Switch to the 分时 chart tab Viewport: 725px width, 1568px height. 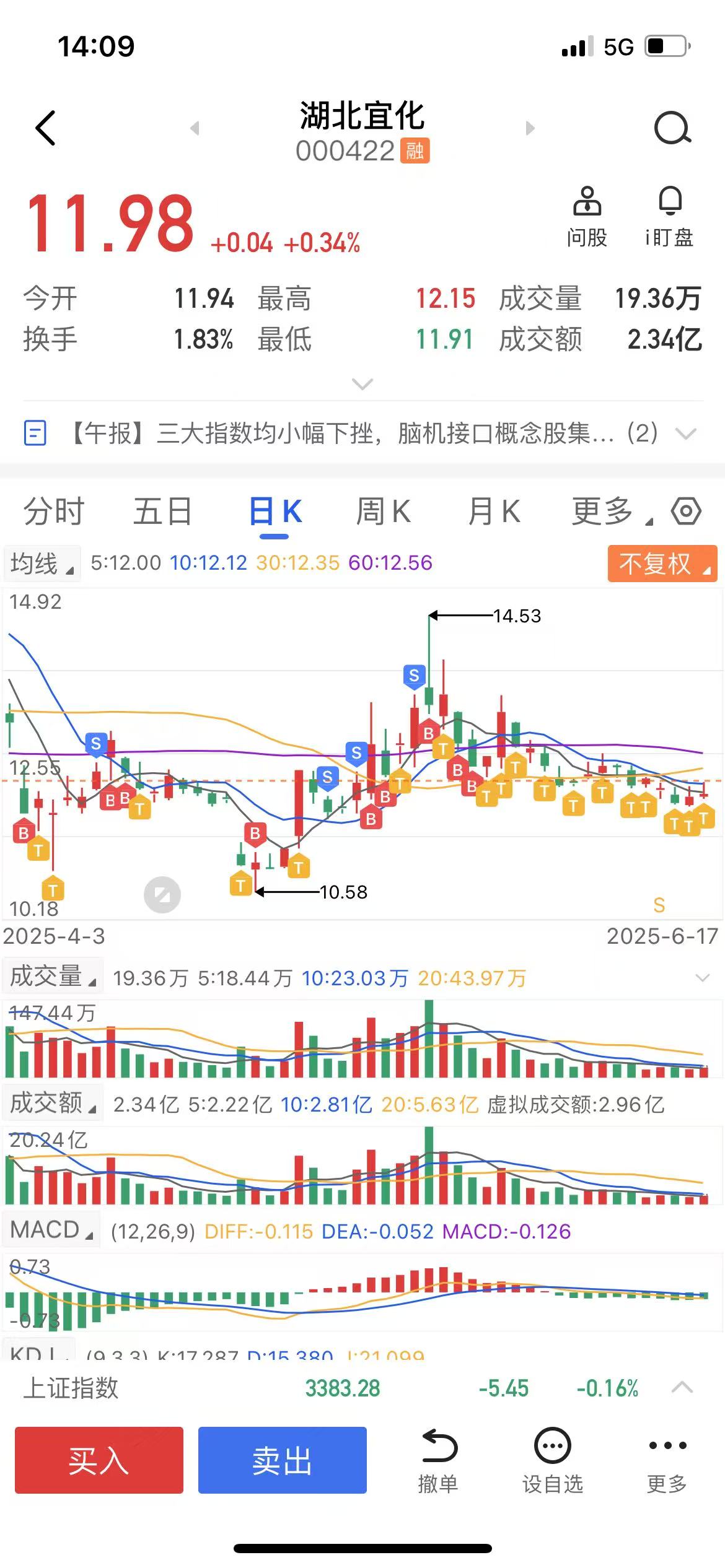(x=54, y=512)
